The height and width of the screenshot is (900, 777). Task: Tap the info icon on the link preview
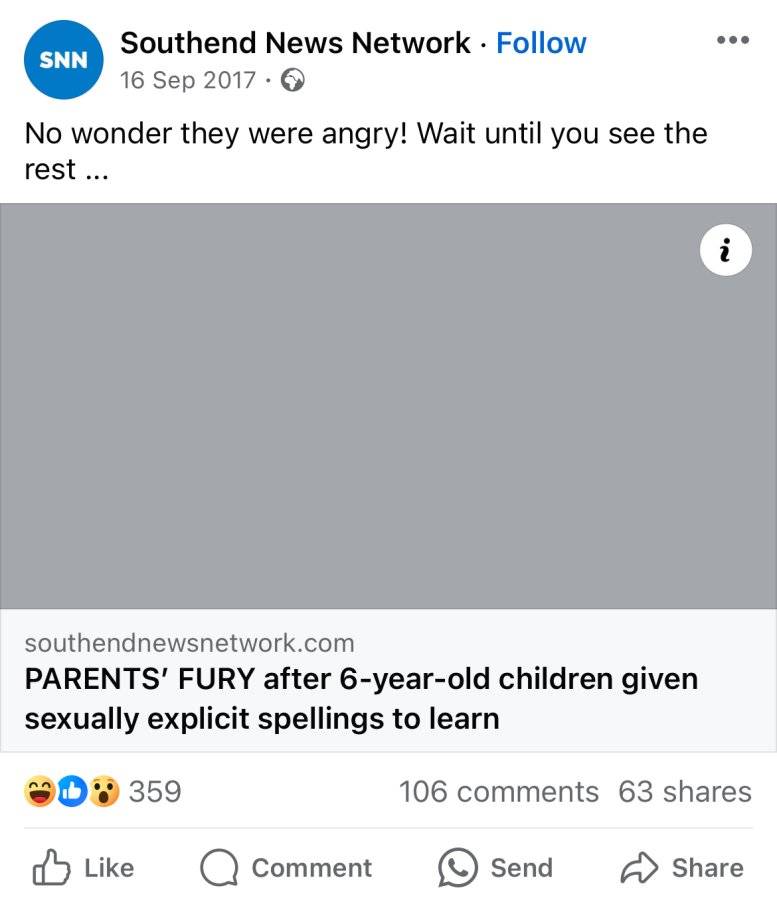[725, 250]
